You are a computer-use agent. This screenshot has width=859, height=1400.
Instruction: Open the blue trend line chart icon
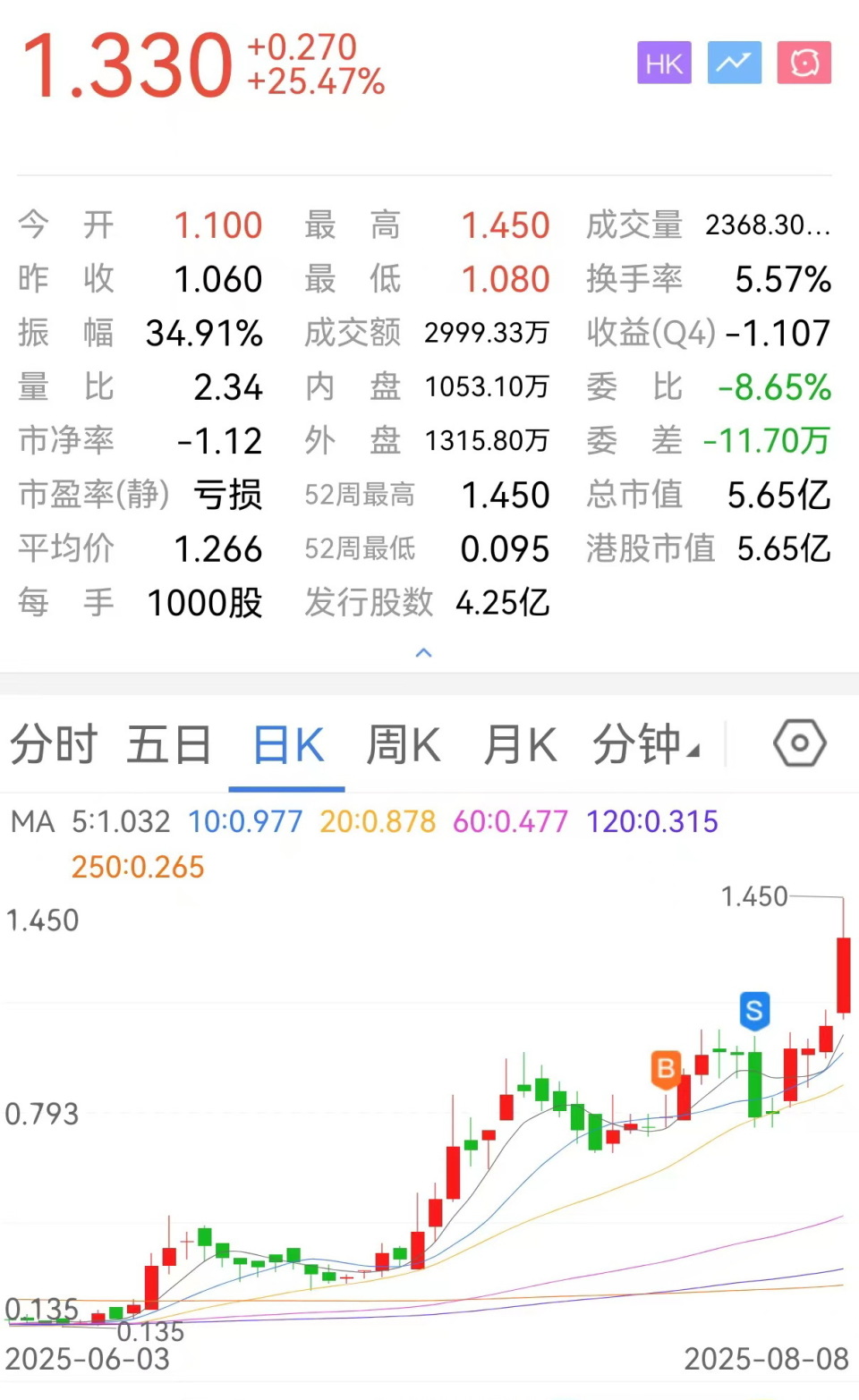tap(734, 63)
